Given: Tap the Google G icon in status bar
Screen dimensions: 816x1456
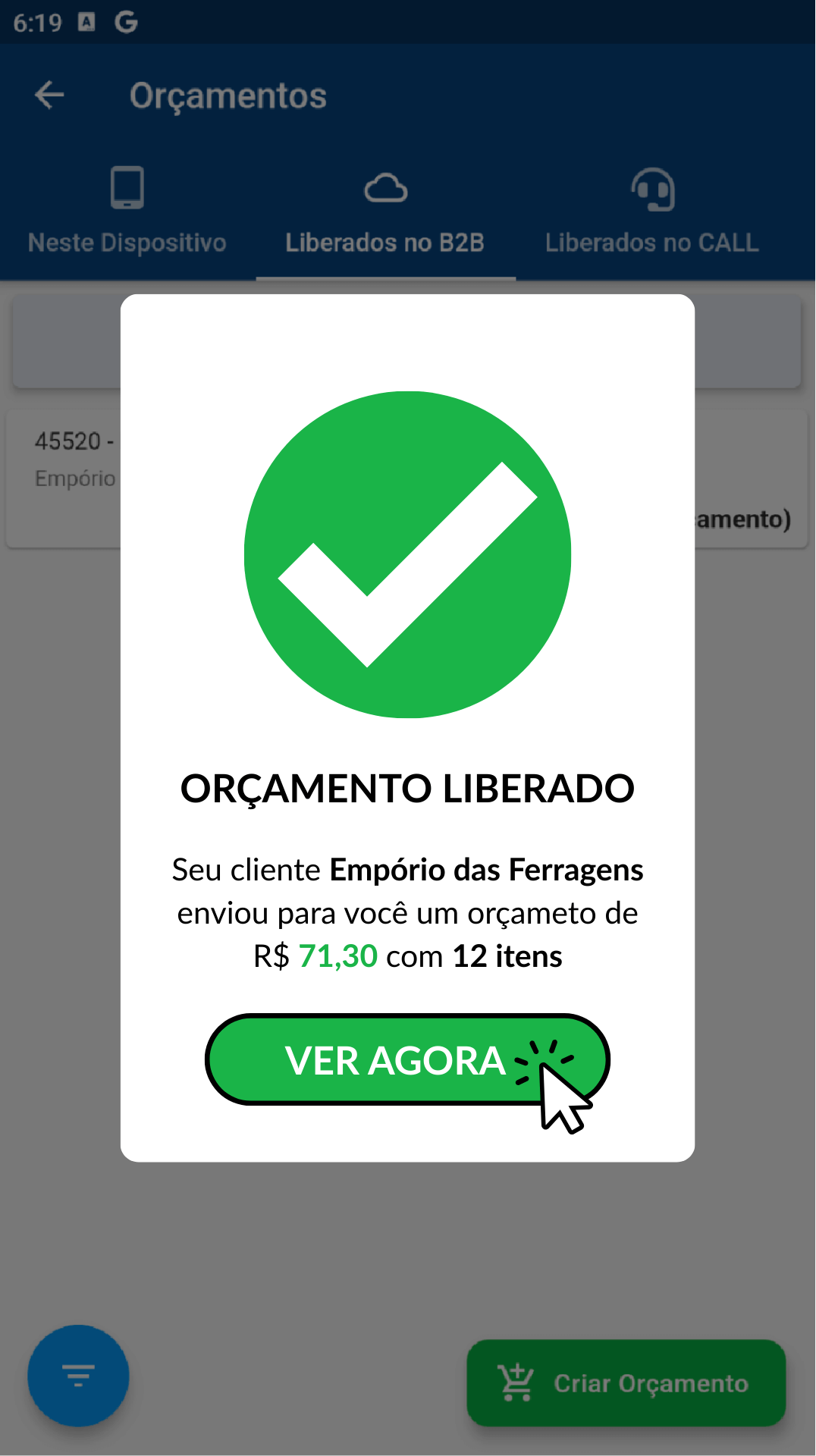Looking at the screenshot, I should click(124, 23).
